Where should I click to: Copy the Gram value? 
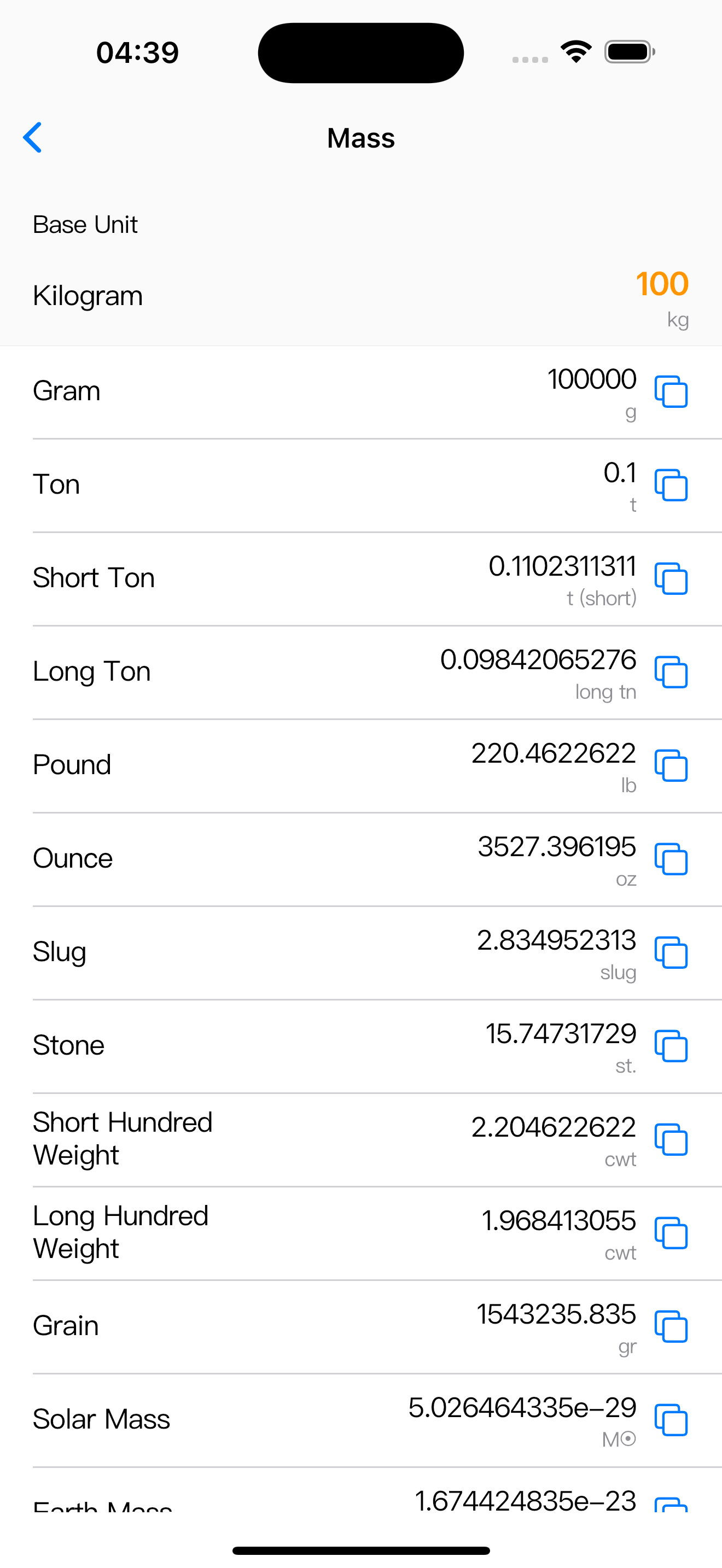coord(671,391)
